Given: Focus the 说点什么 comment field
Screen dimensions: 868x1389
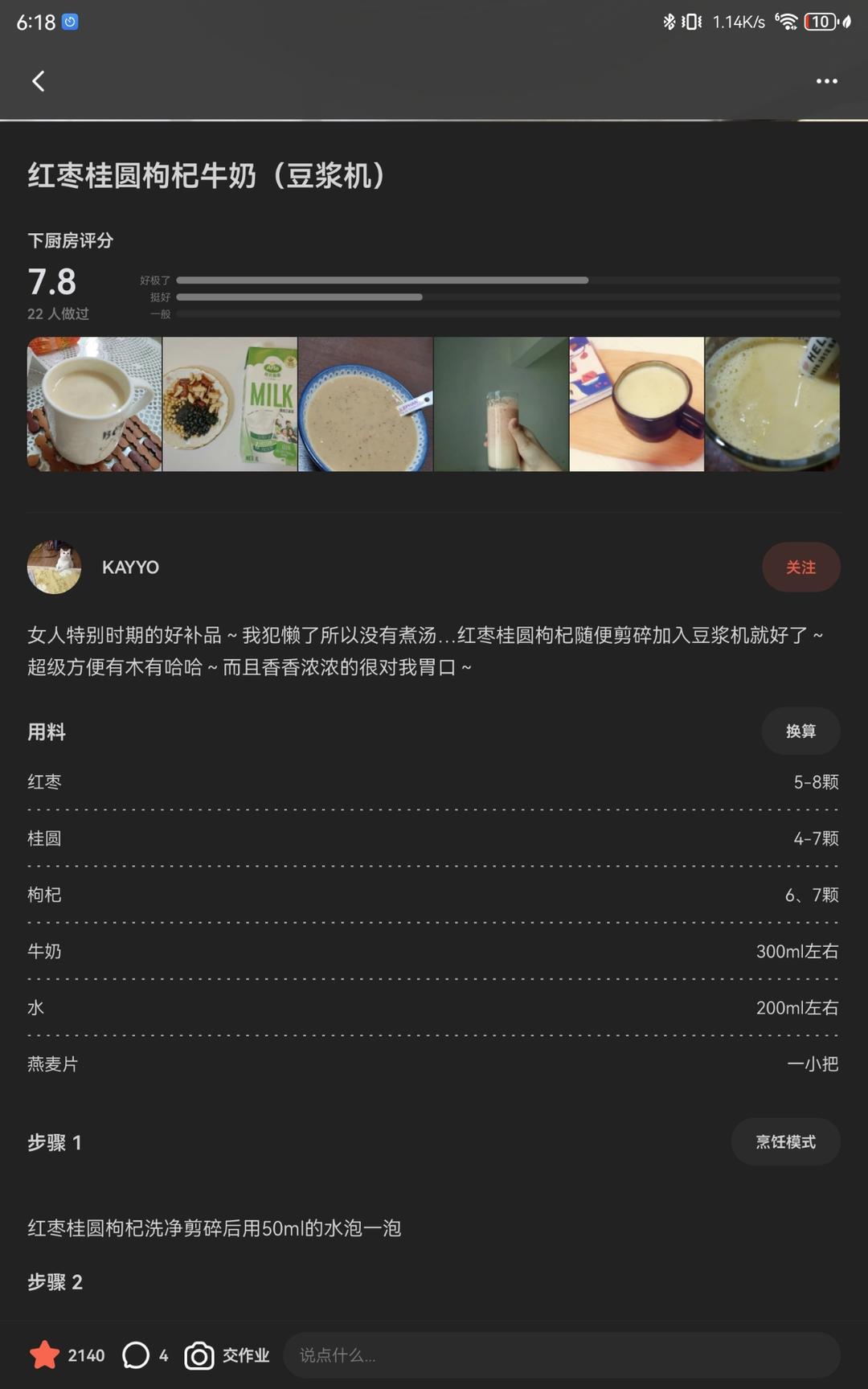Looking at the screenshot, I should (561, 1355).
